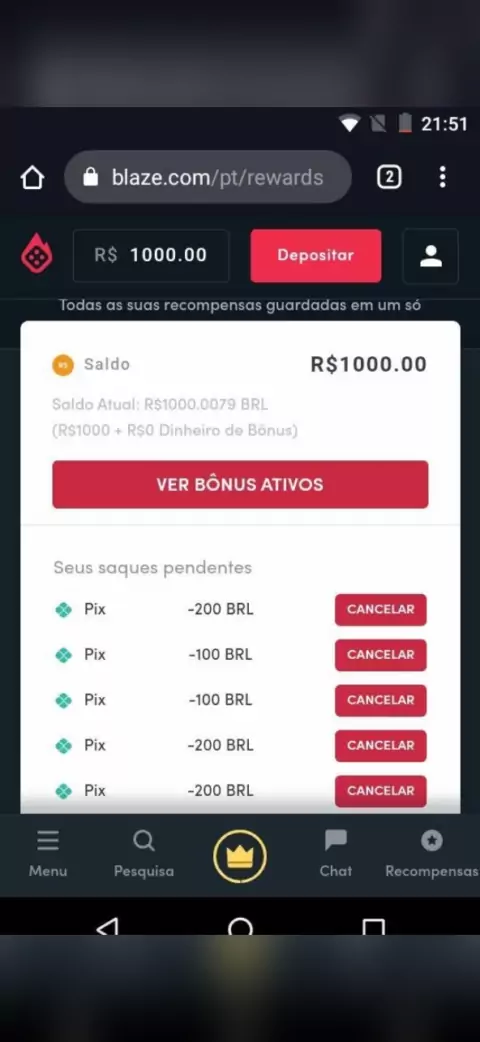Tap the Depositar button
Viewport: 480px width, 1042px height.
pos(316,256)
